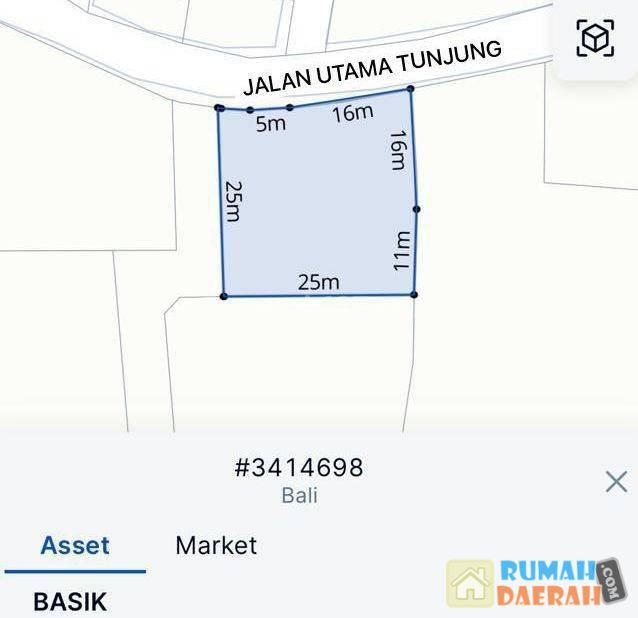The image size is (638, 618).
Task: Switch to the Market tab
Action: click(216, 545)
